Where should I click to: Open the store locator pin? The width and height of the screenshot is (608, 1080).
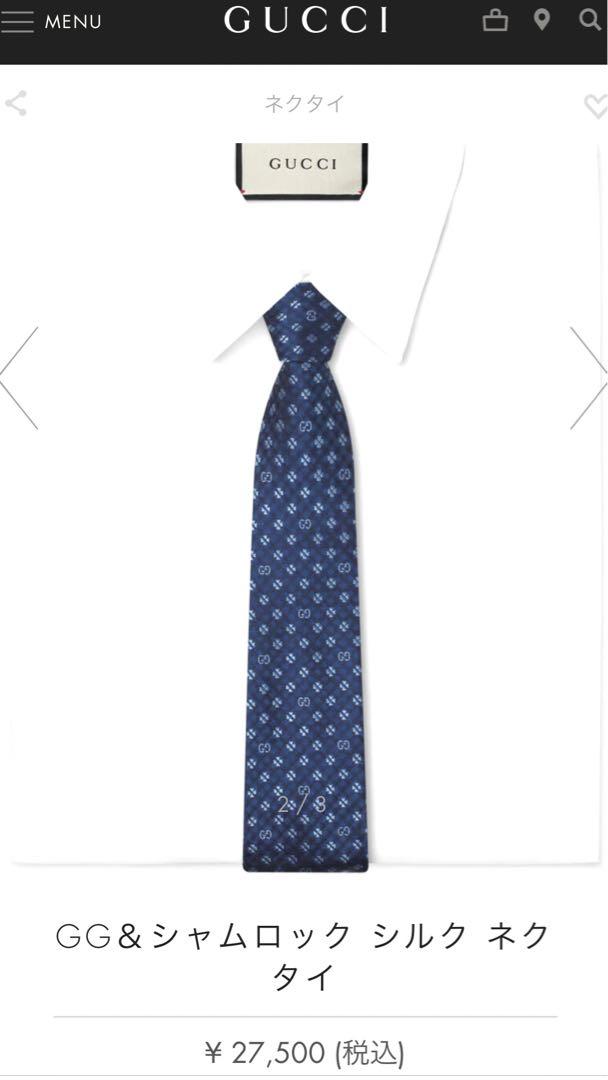(x=542, y=20)
